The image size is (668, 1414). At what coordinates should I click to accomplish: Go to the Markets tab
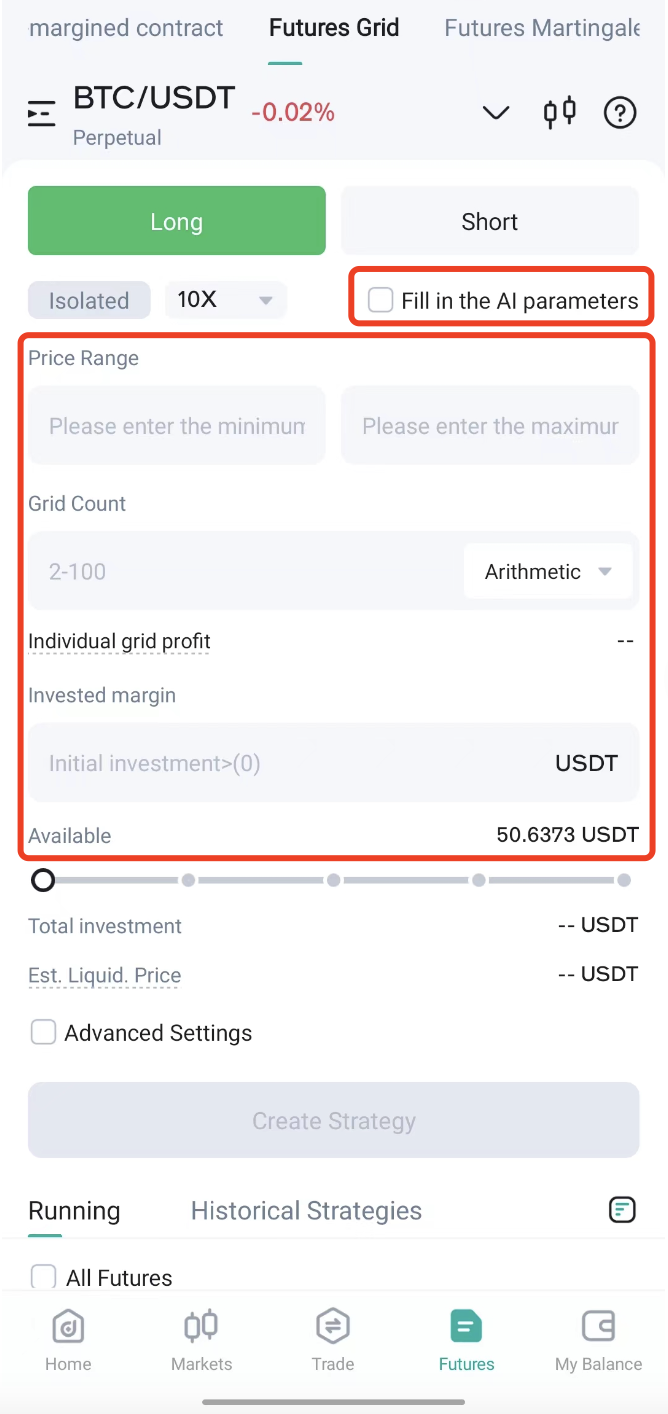pos(201,1341)
